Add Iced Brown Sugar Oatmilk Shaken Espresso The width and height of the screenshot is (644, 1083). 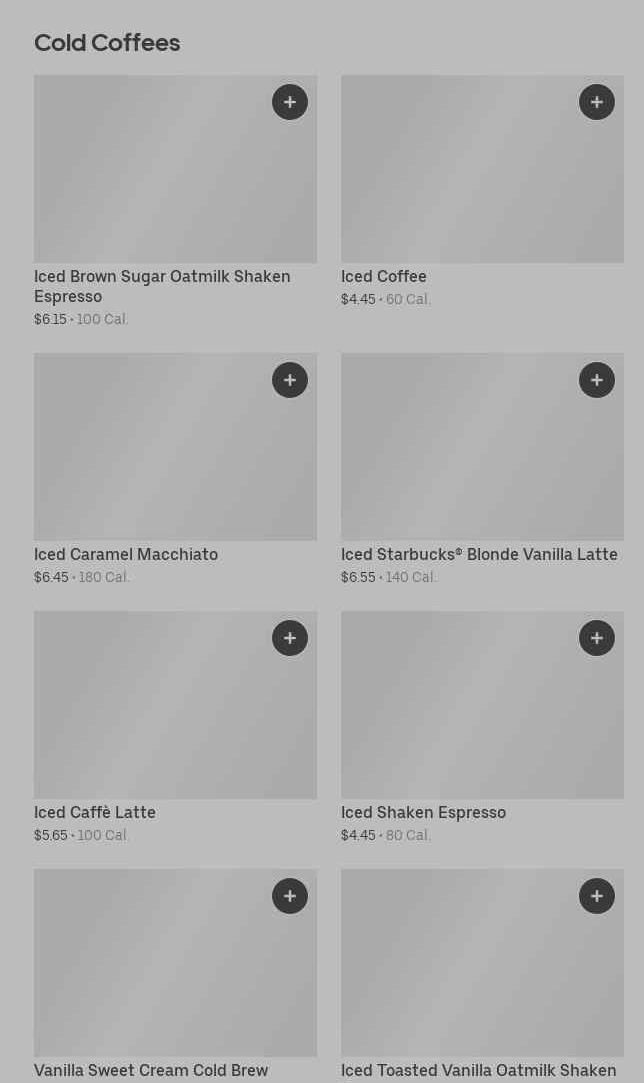tap(290, 102)
